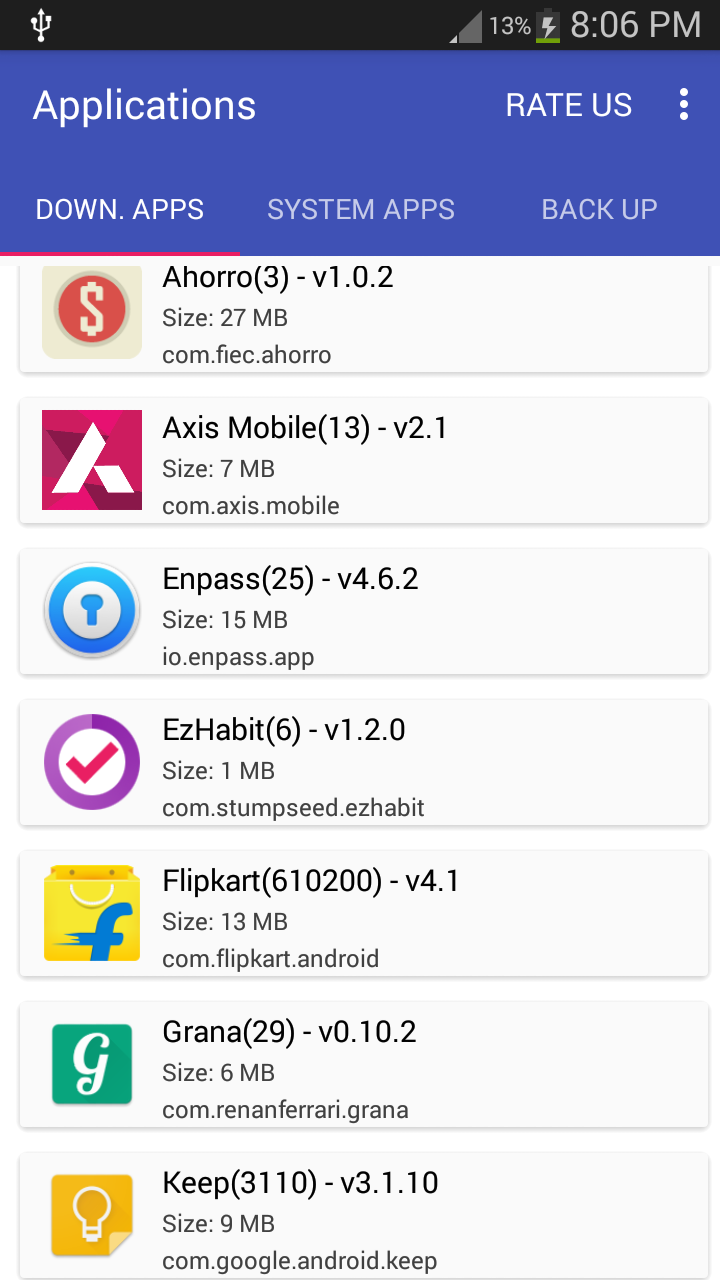
Task: Open the overflow menu with three dots
Action: point(684,104)
